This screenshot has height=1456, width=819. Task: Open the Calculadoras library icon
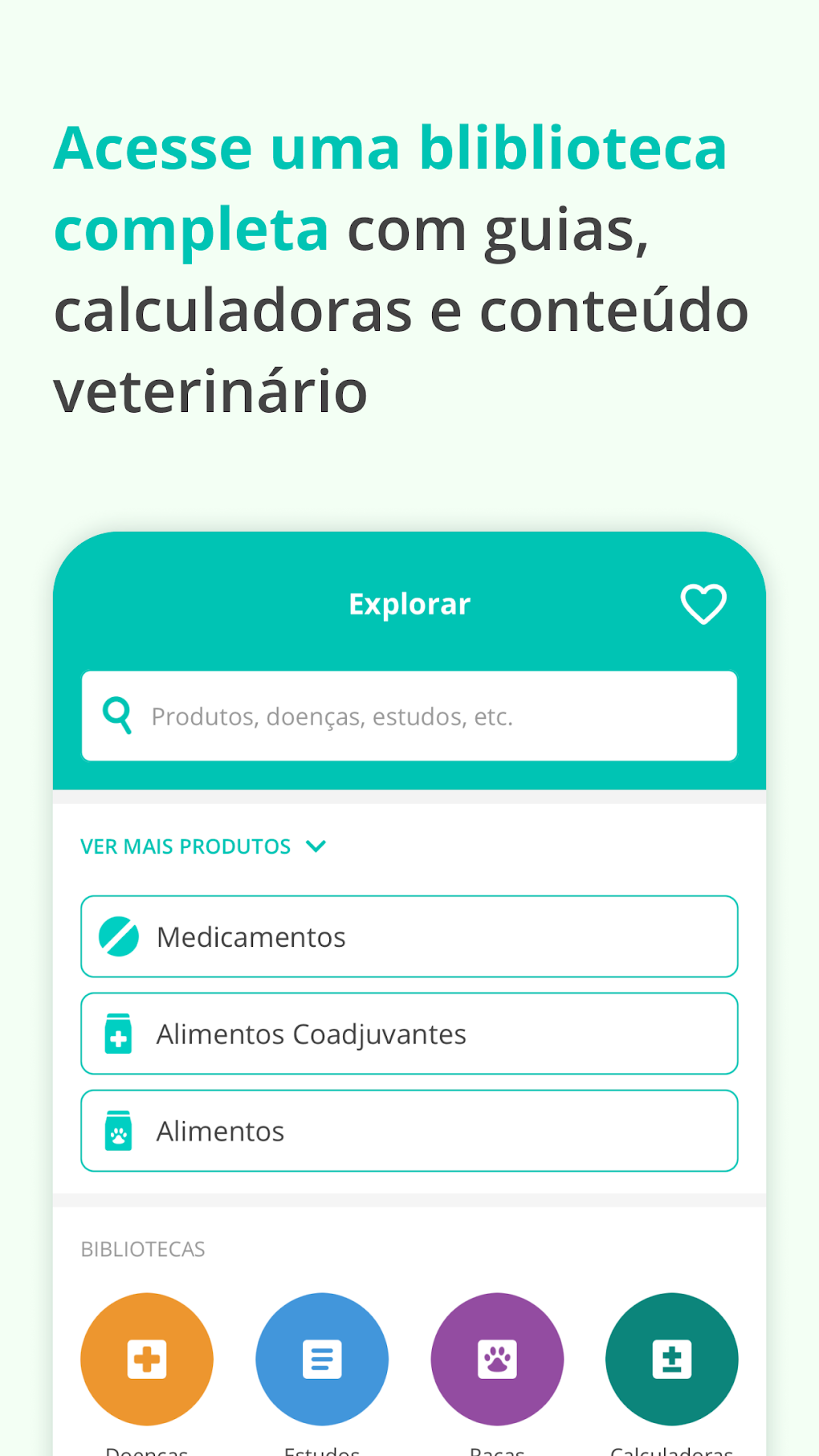point(671,1359)
